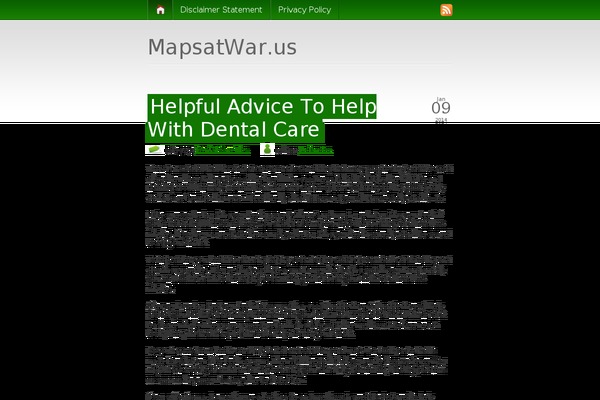
Task: Tap the MapsatWar.us site title
Action: [x=222, y=47]
